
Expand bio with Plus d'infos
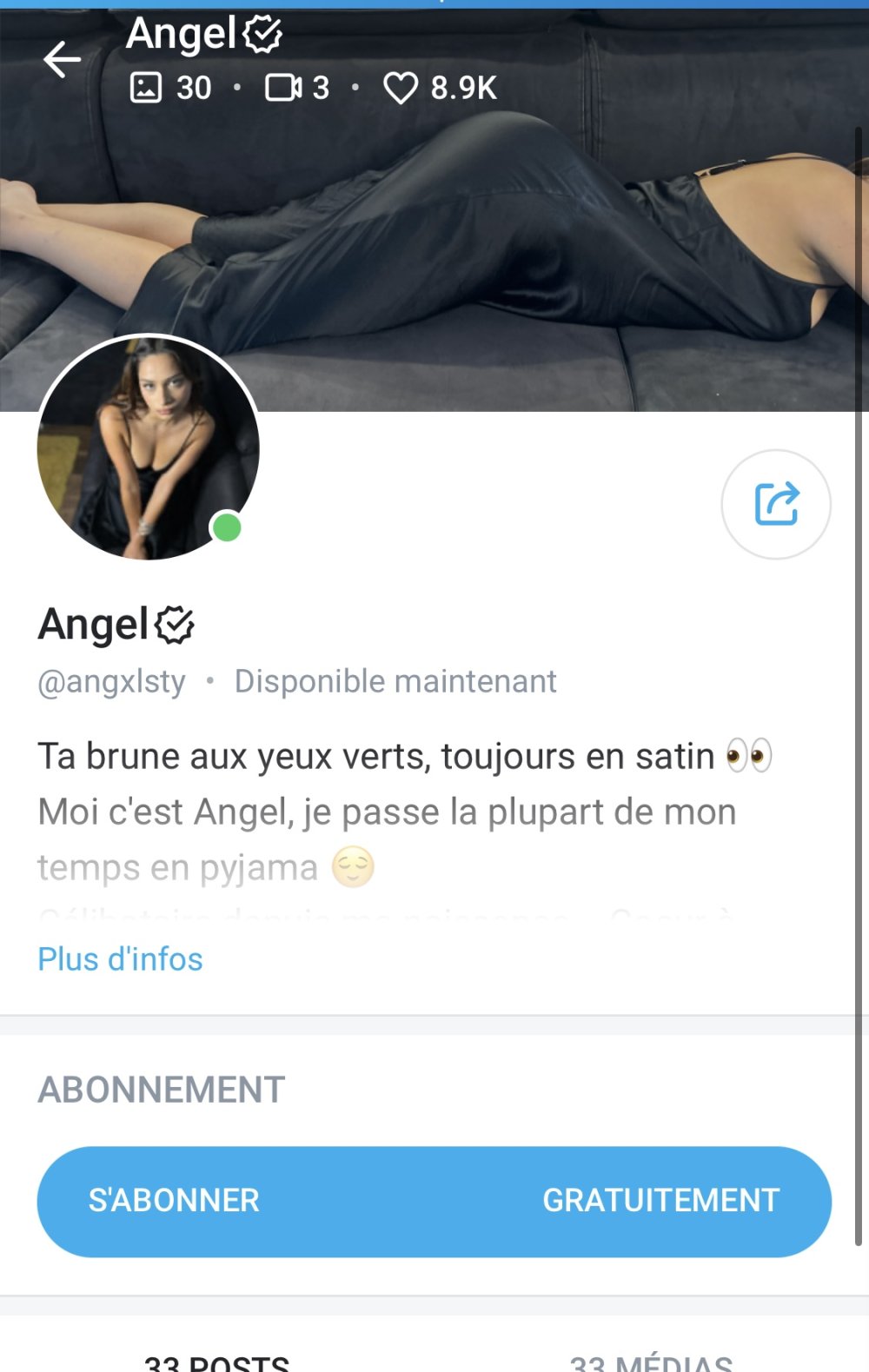coord(120,959)
